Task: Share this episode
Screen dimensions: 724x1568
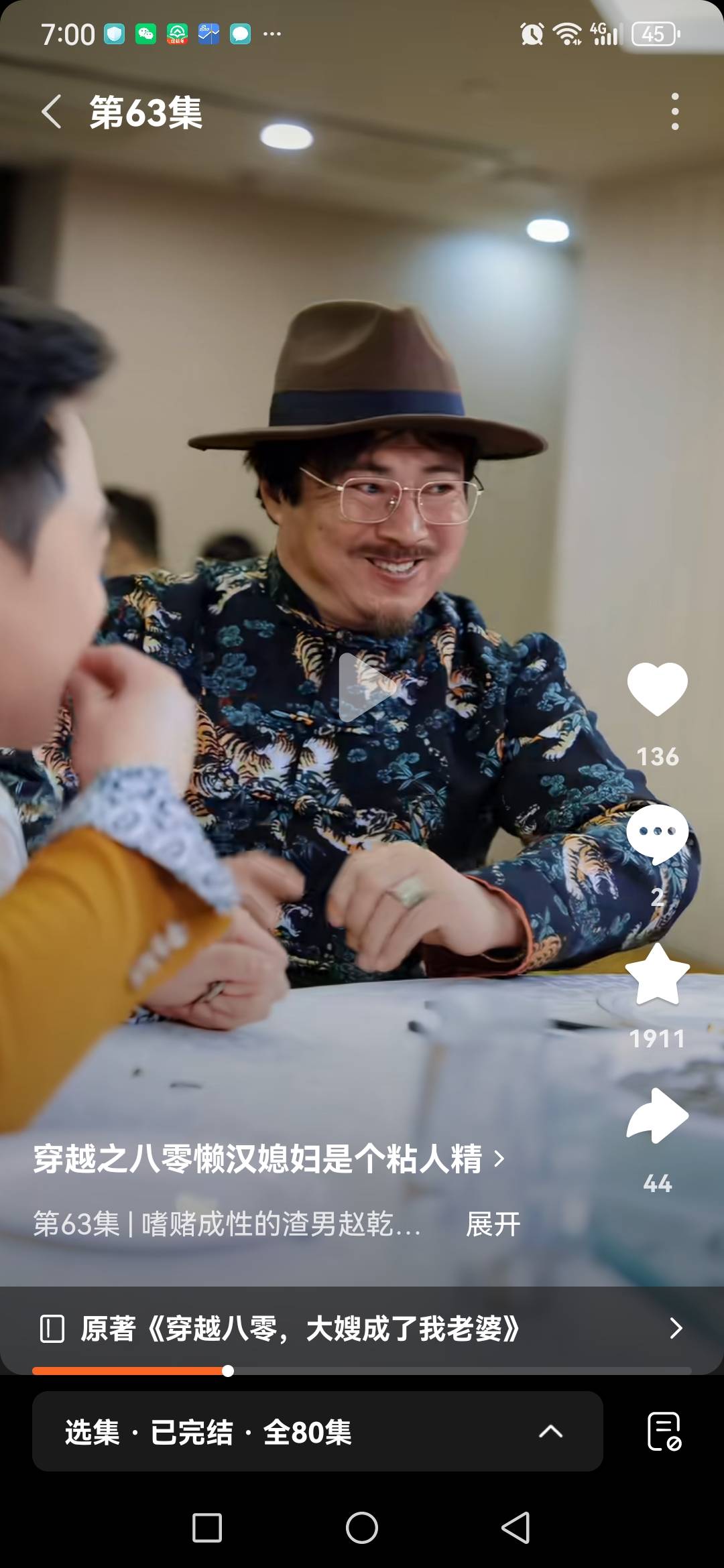Action: coord(657,1116)
